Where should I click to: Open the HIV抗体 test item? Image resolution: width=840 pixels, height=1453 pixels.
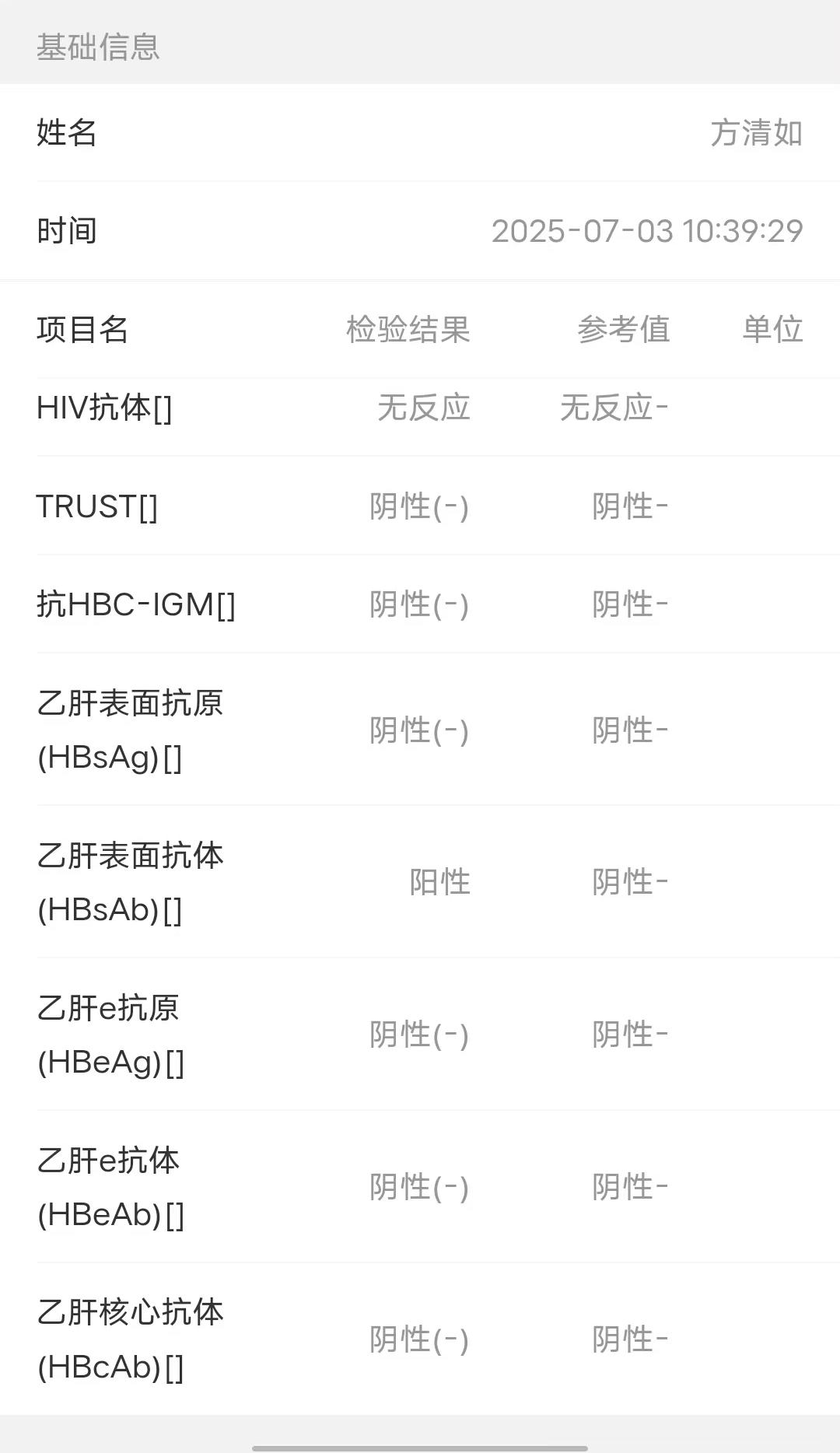click(x=104, y=407)
